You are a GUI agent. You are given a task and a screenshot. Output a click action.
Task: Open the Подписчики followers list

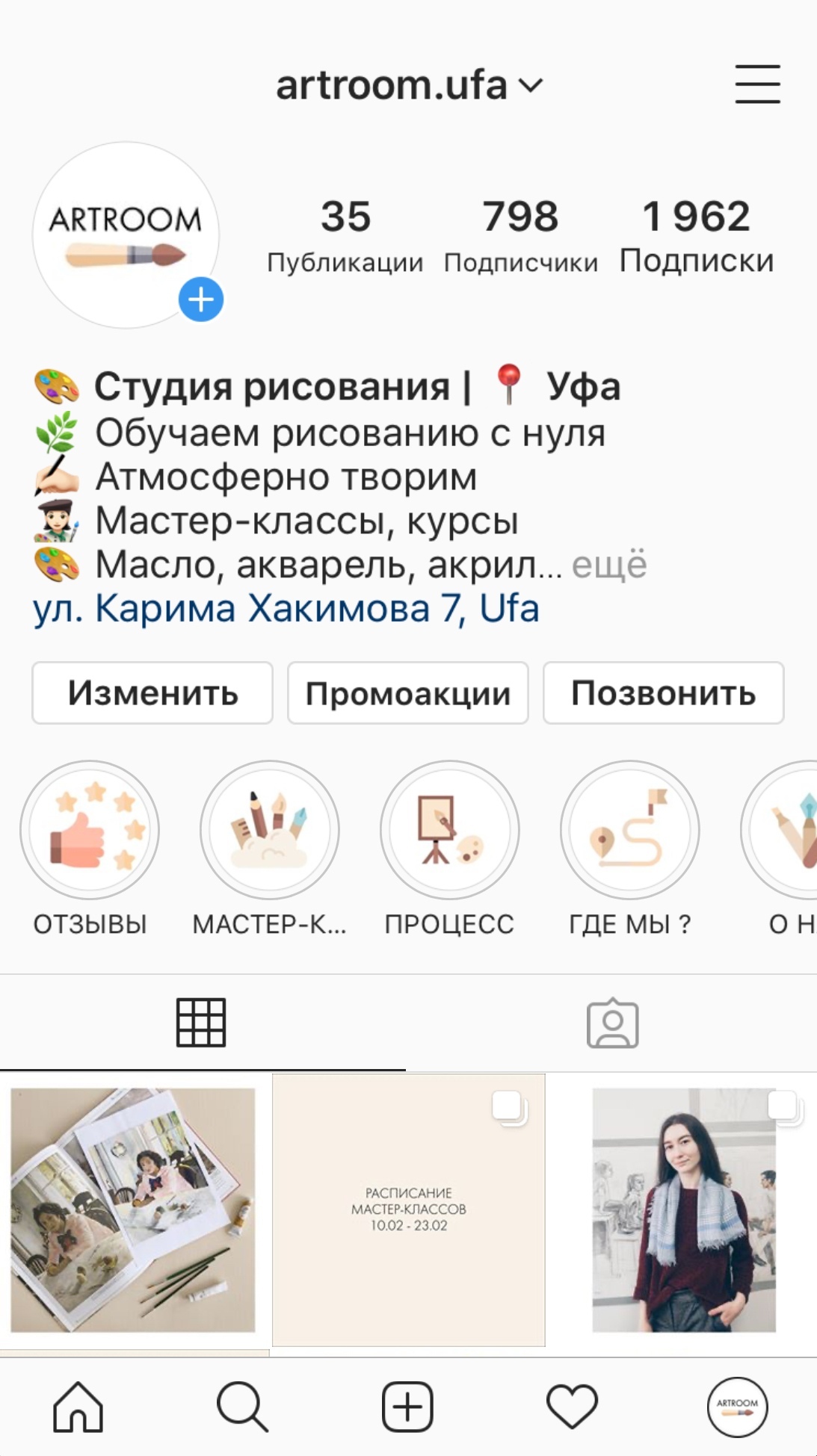coord(520,235)
